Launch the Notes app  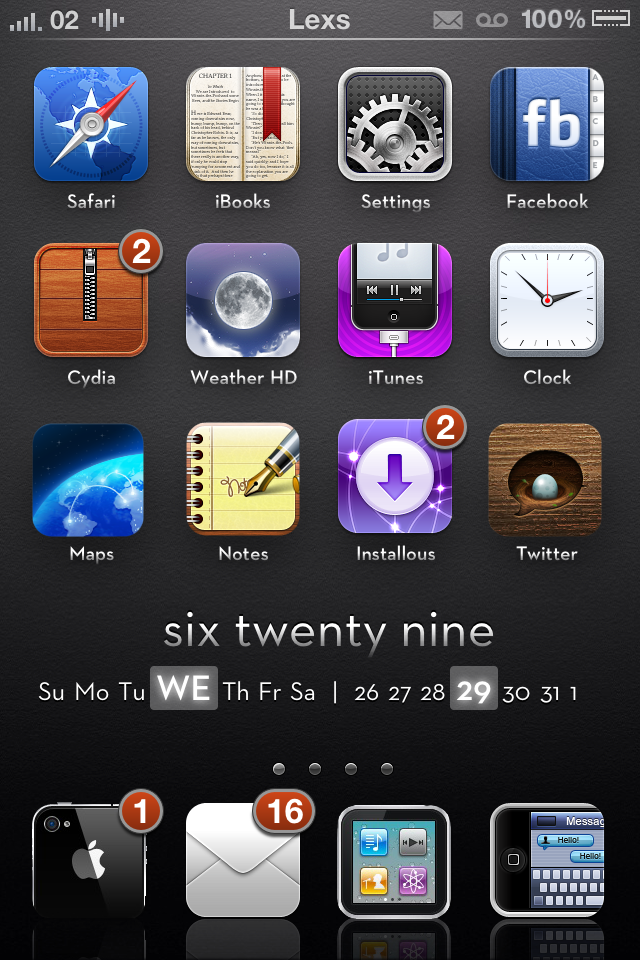pyautogui.click(x=243, y=476)
